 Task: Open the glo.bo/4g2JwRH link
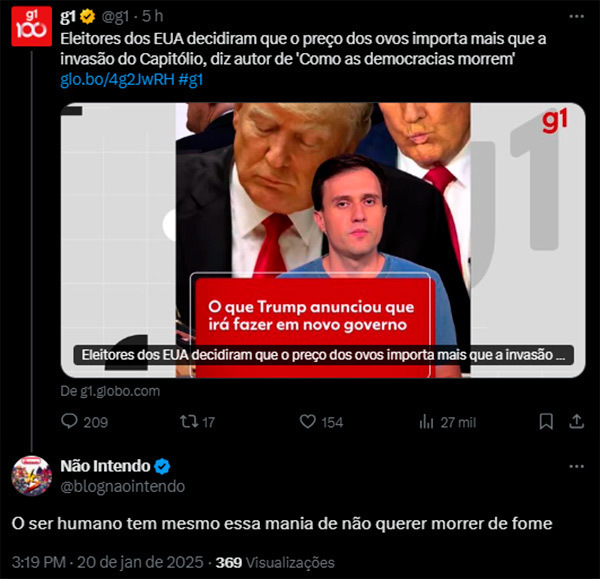[x=117, y=79]
